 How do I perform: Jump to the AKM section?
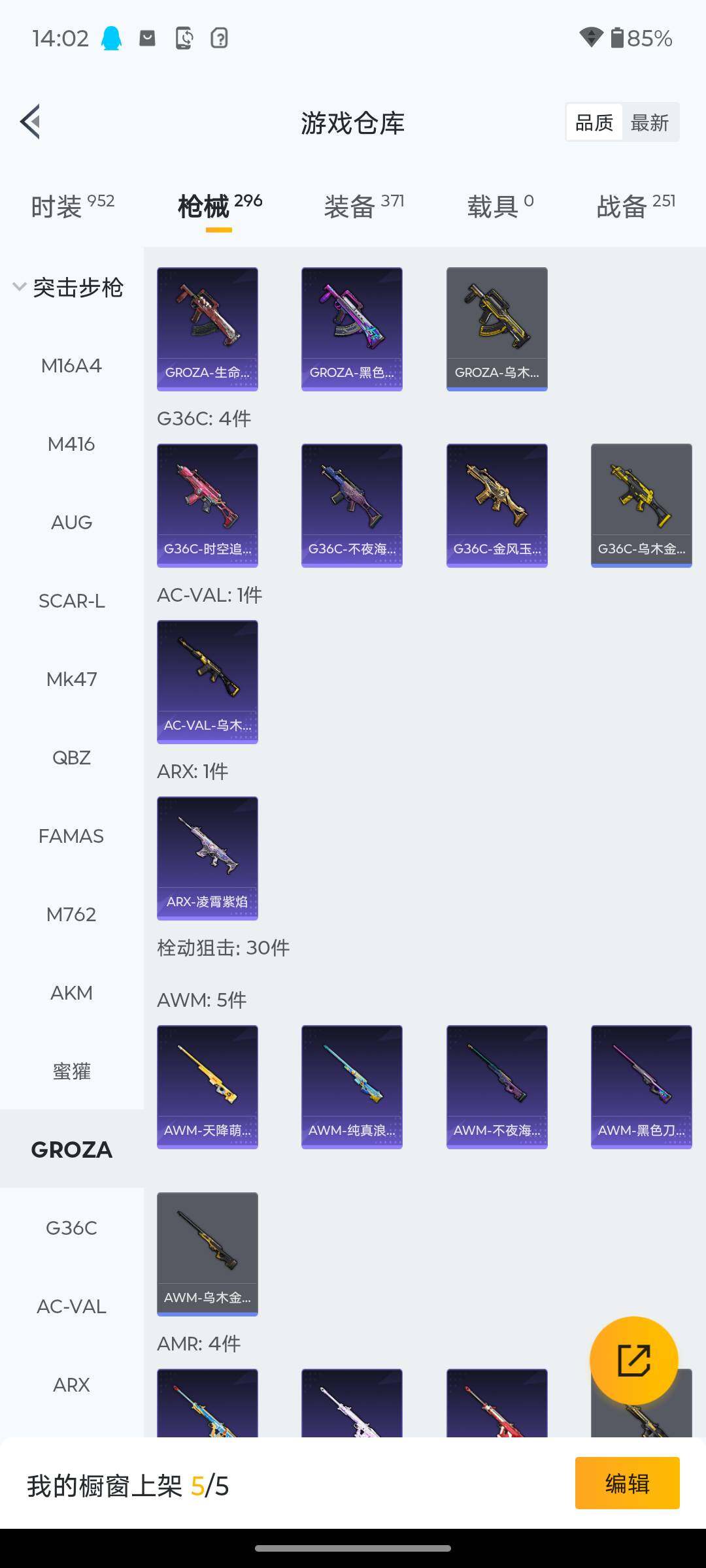click(x=71, y=993)
